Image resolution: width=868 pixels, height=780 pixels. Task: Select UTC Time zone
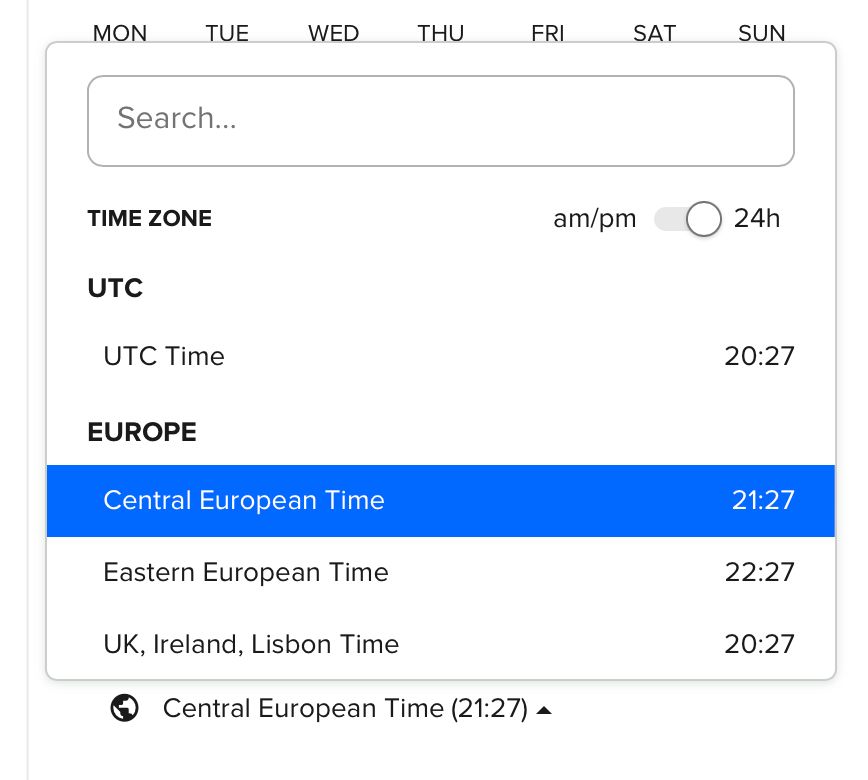tap(440, 357)
